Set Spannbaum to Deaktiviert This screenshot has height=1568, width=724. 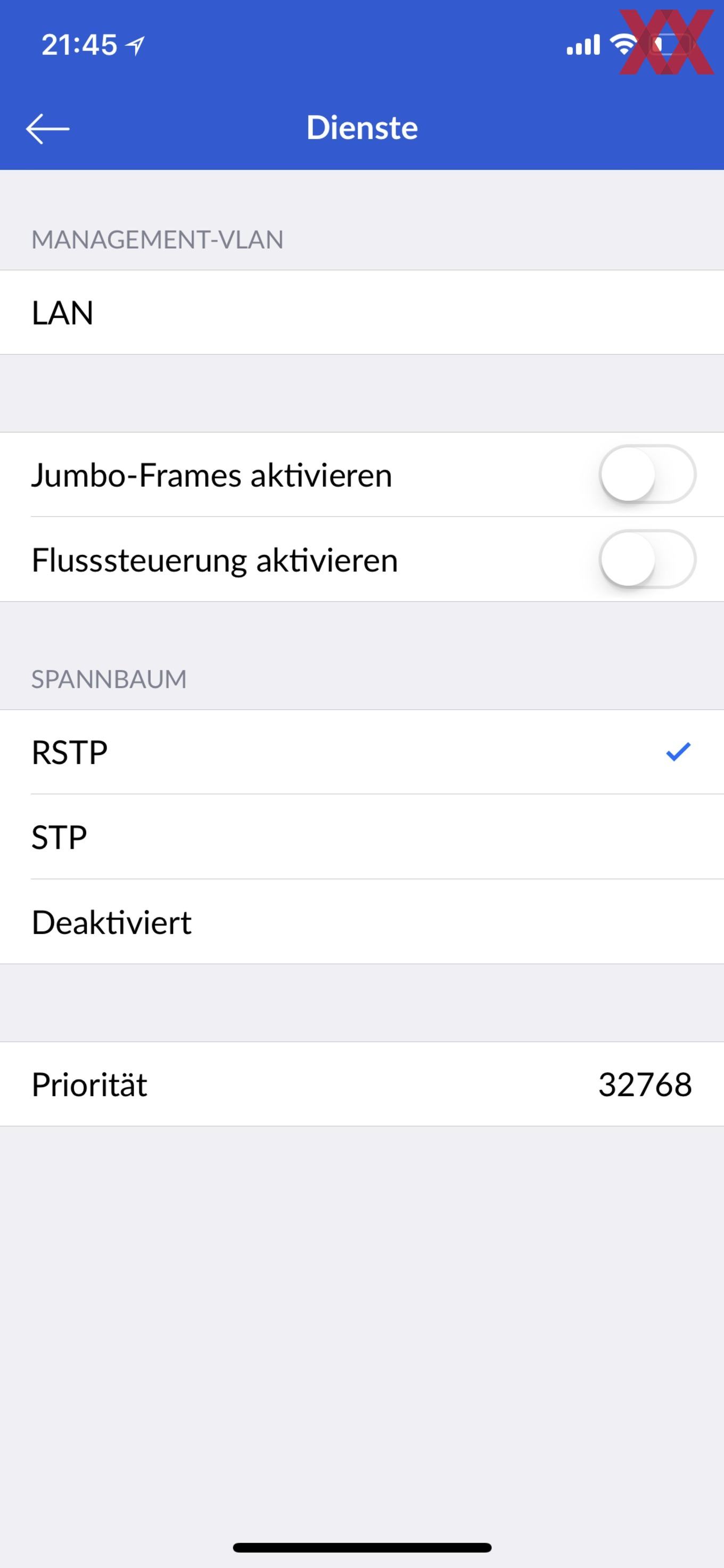362,922
